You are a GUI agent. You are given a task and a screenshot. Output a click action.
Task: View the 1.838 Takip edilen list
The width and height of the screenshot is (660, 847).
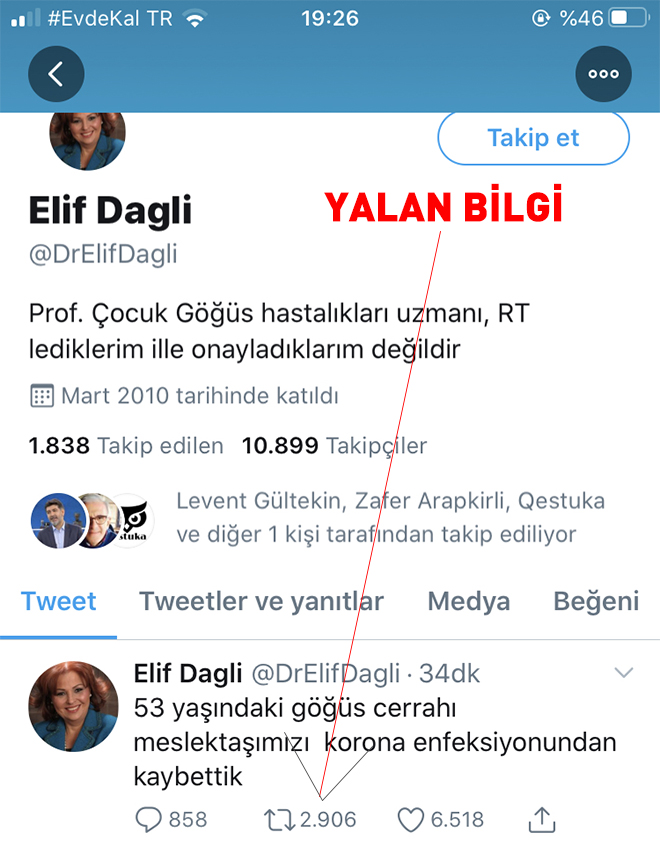126,446
